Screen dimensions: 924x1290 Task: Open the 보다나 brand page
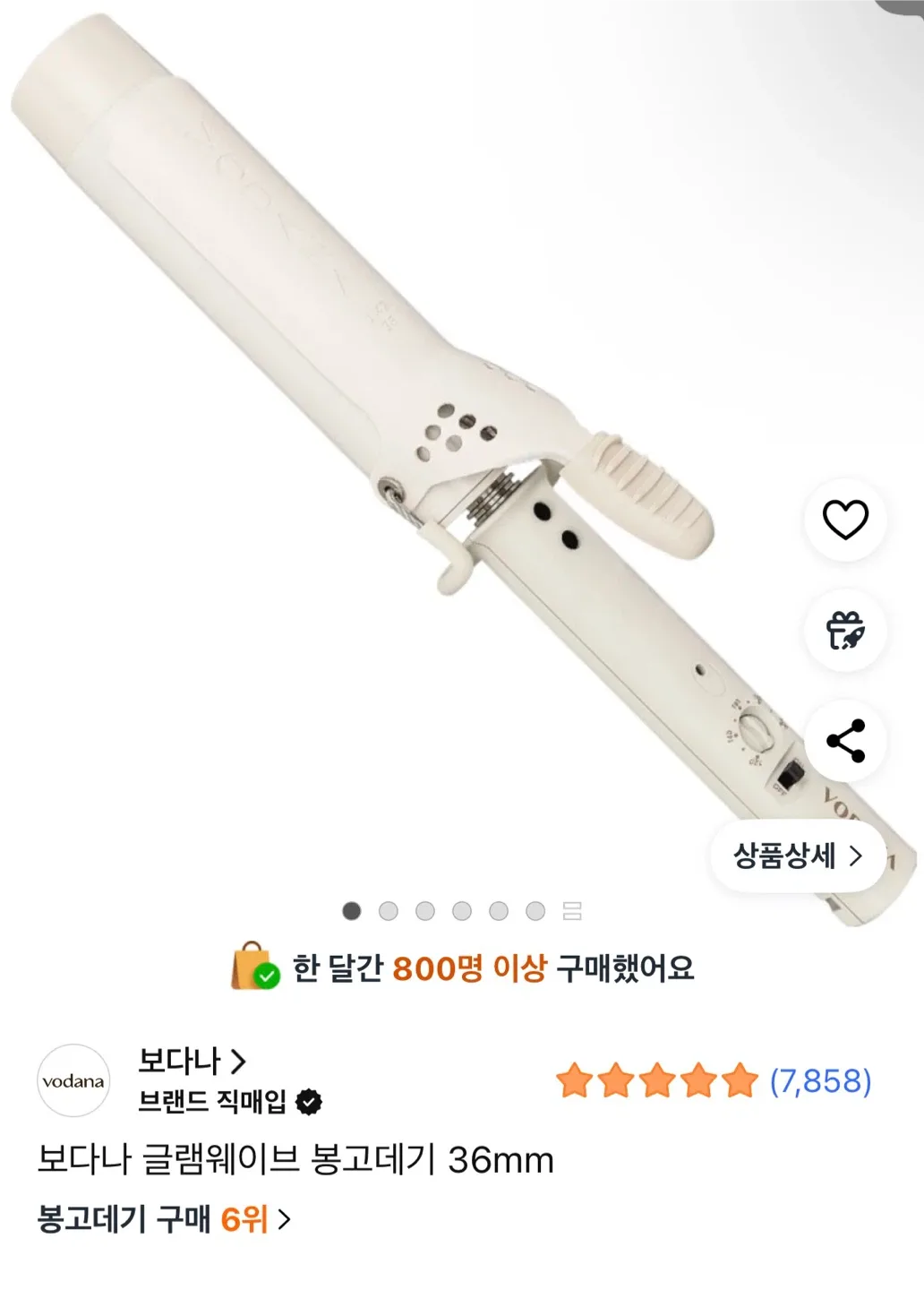tap(192, 1062)
